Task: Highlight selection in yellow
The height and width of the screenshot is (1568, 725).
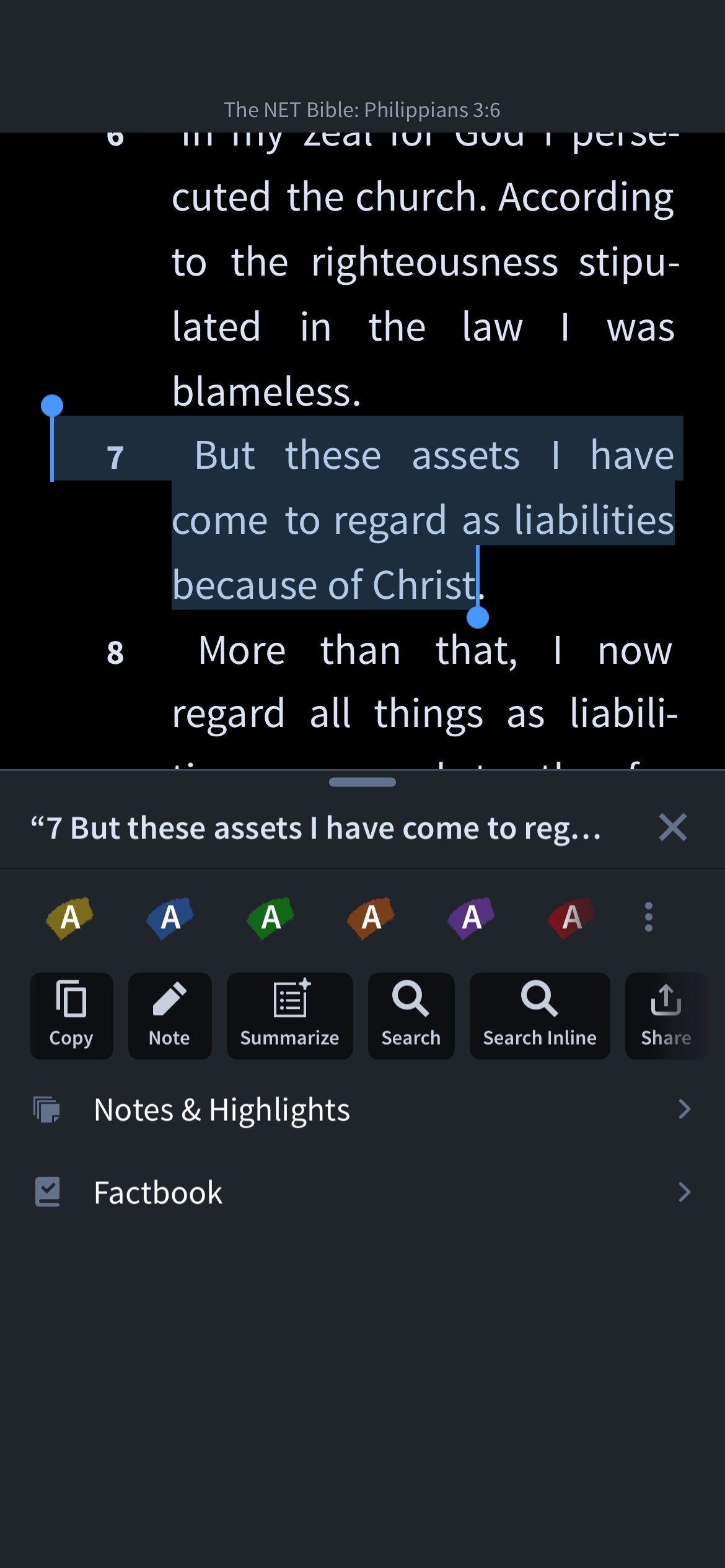Action: (70, 917)
